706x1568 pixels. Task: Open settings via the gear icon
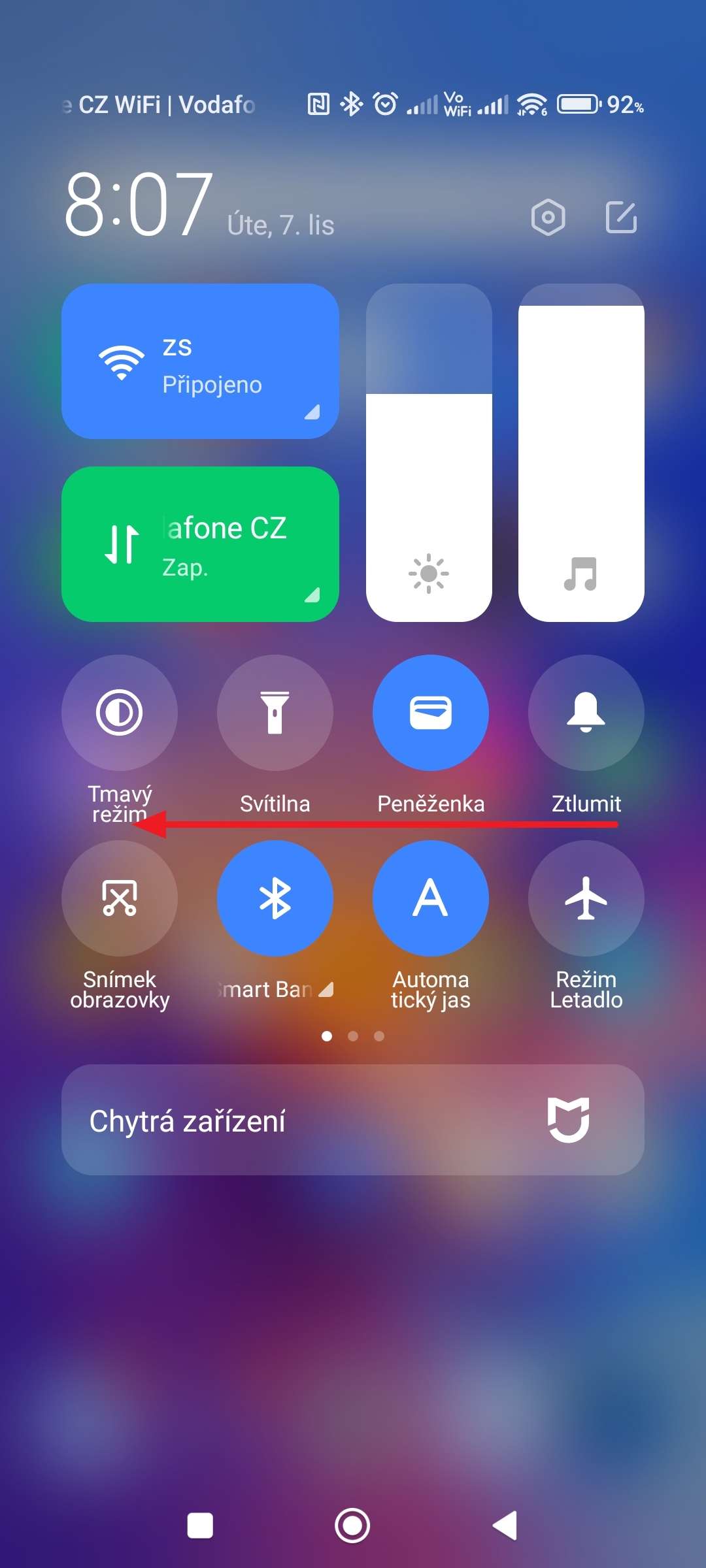[x=548, y=217]
